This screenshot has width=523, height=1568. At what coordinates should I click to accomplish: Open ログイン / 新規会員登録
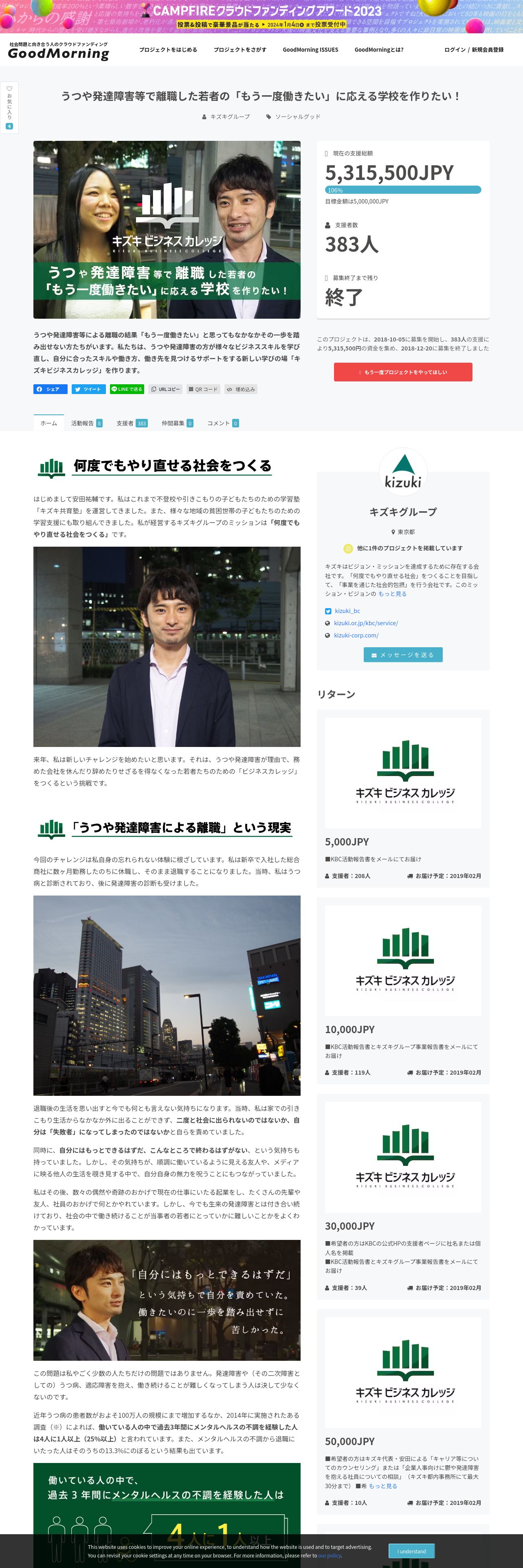click(x=473, y=50)
